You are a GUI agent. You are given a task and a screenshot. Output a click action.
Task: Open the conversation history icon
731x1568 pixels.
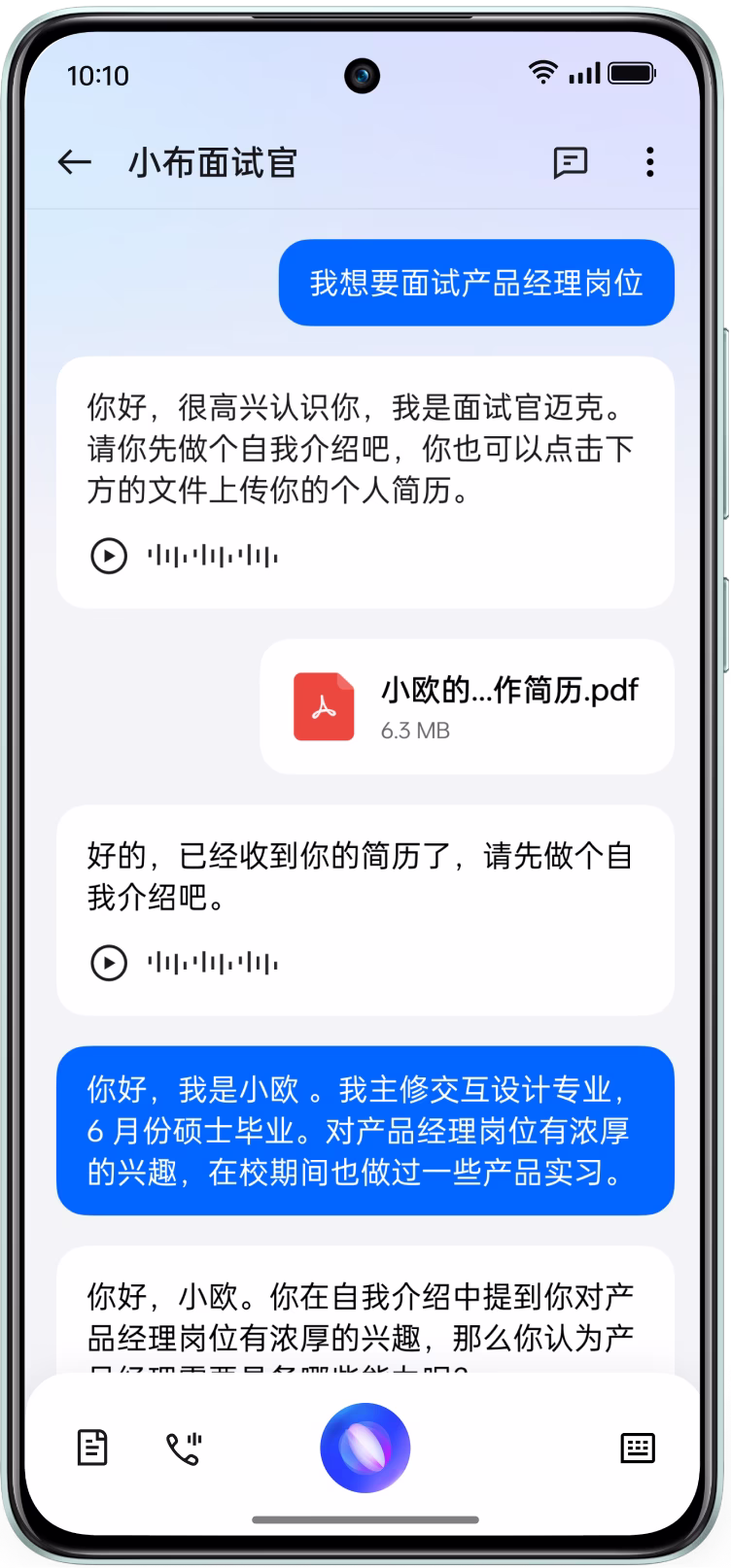click(570, 162)
